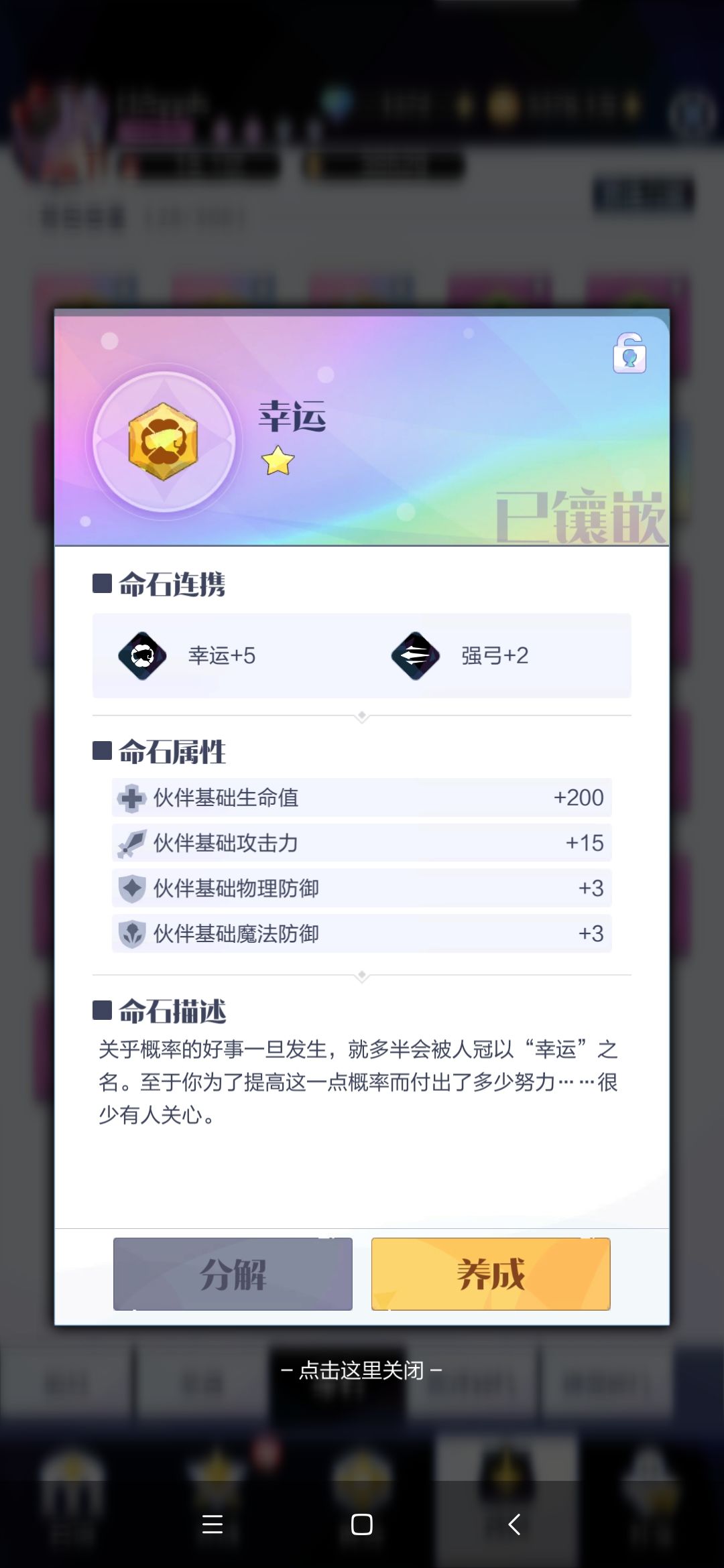
Task: Go to the system home screen
Action: [361, 1524]
